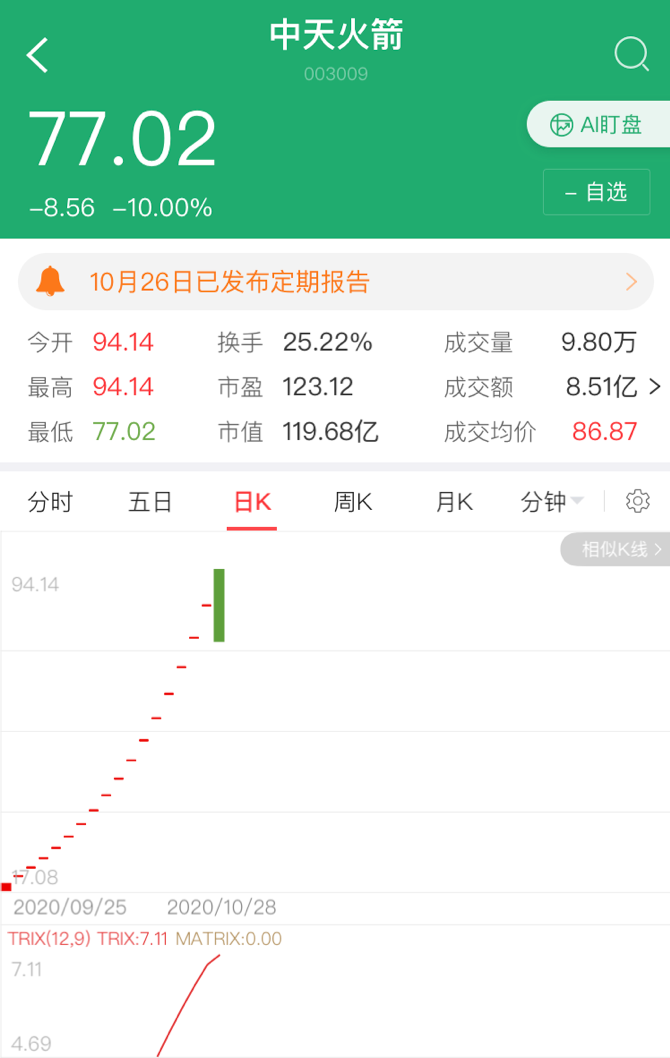Screen dimensions: 670x1058
Task: Open AI盯盘 monitoring
Action: [x=598, y=125]
